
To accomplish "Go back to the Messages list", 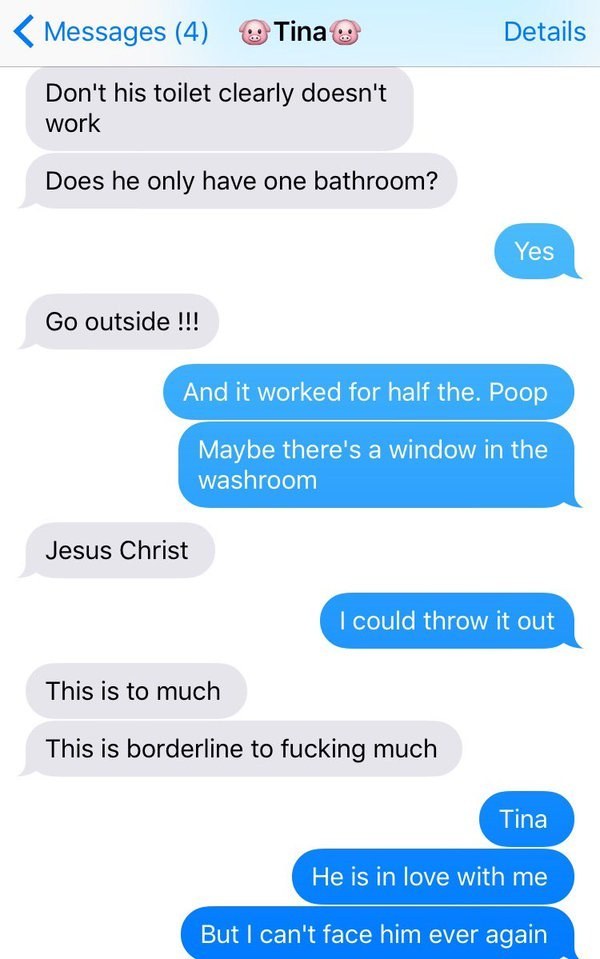I will [x=110, y=32].
